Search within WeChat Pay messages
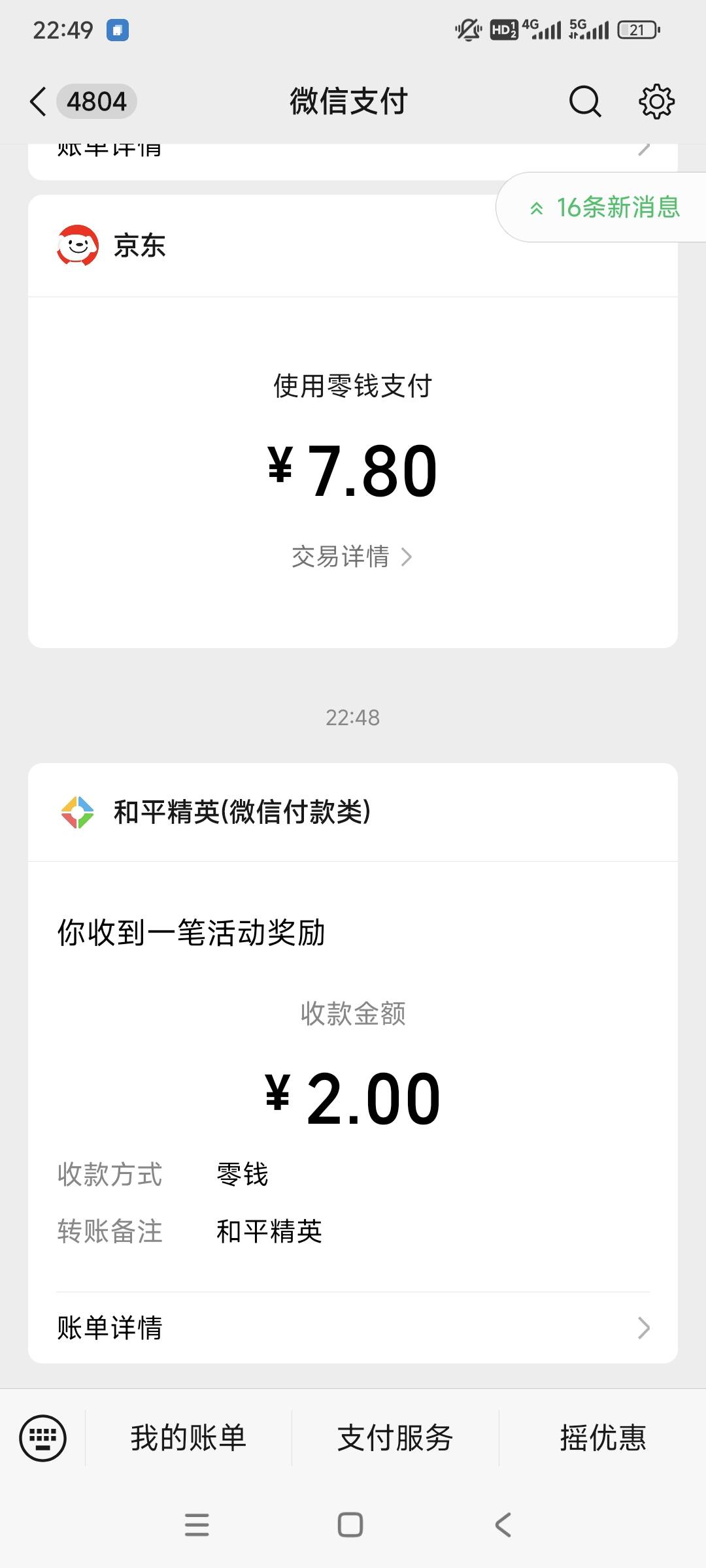 pos(584,102)
